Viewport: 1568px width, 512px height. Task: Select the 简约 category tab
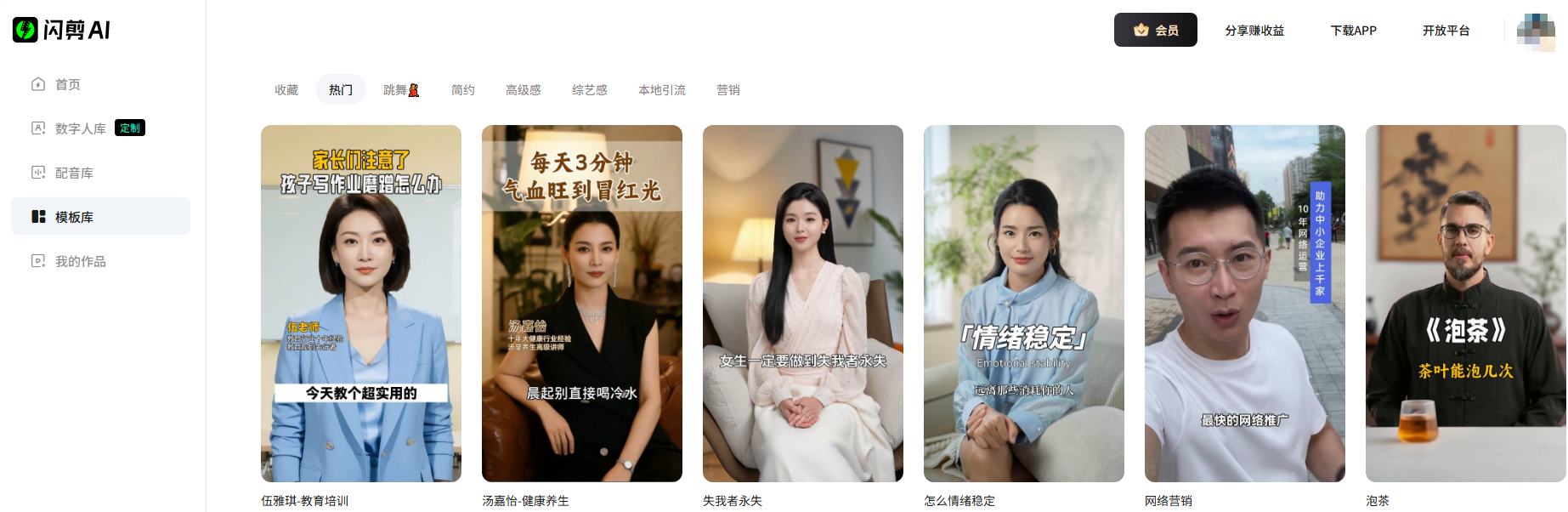pos(463,89)
